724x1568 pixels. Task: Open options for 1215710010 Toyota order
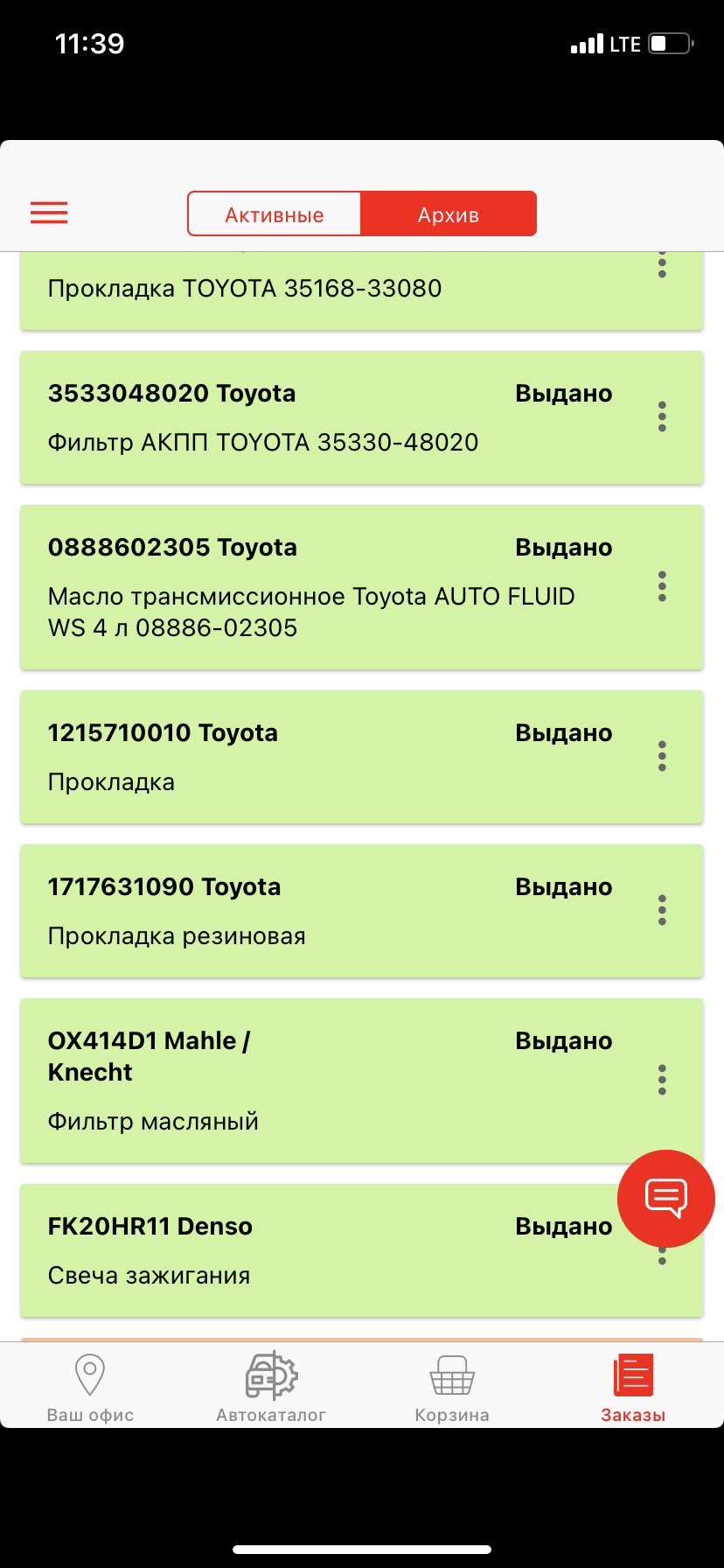662,756
